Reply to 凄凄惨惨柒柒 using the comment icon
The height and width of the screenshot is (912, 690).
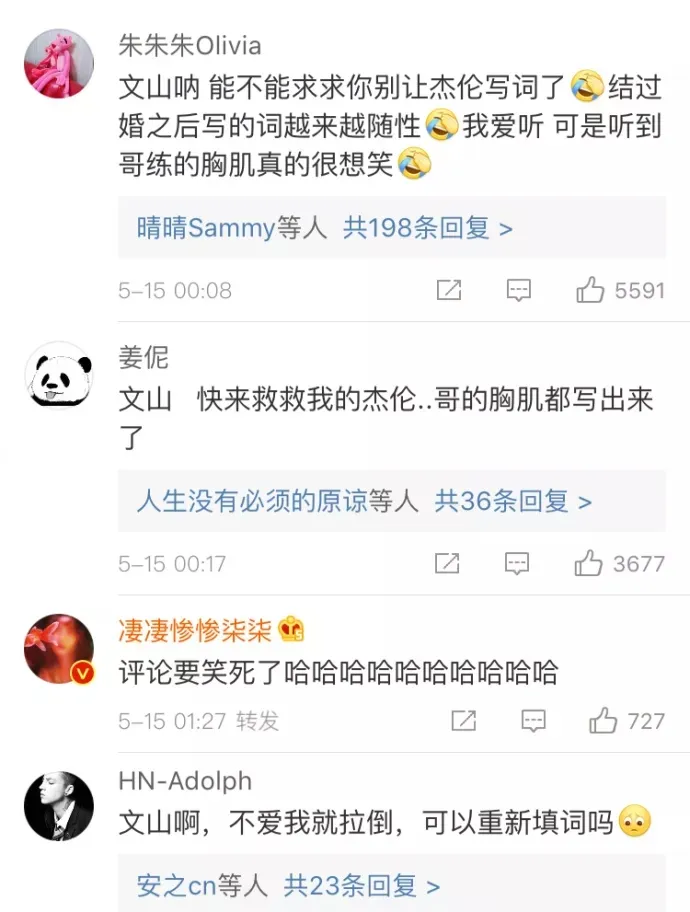click(x=533, y=721)
